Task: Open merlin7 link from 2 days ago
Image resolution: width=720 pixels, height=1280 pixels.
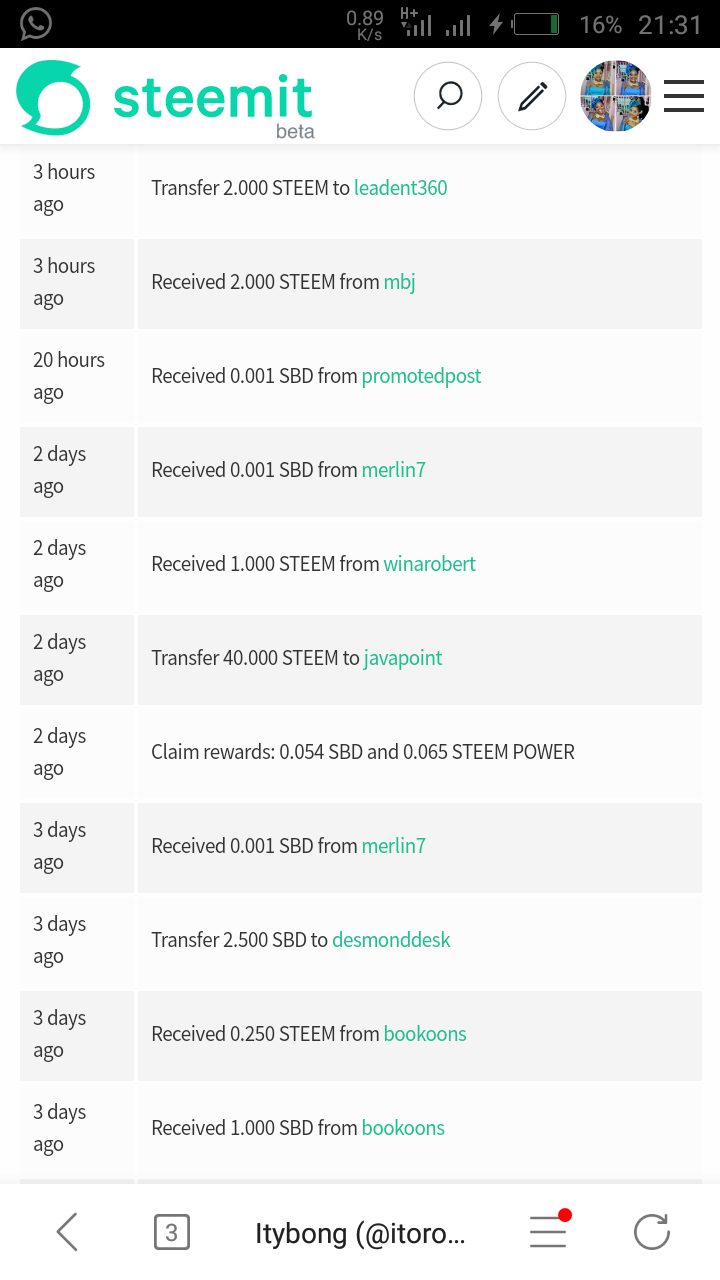Action: point(393,470)
